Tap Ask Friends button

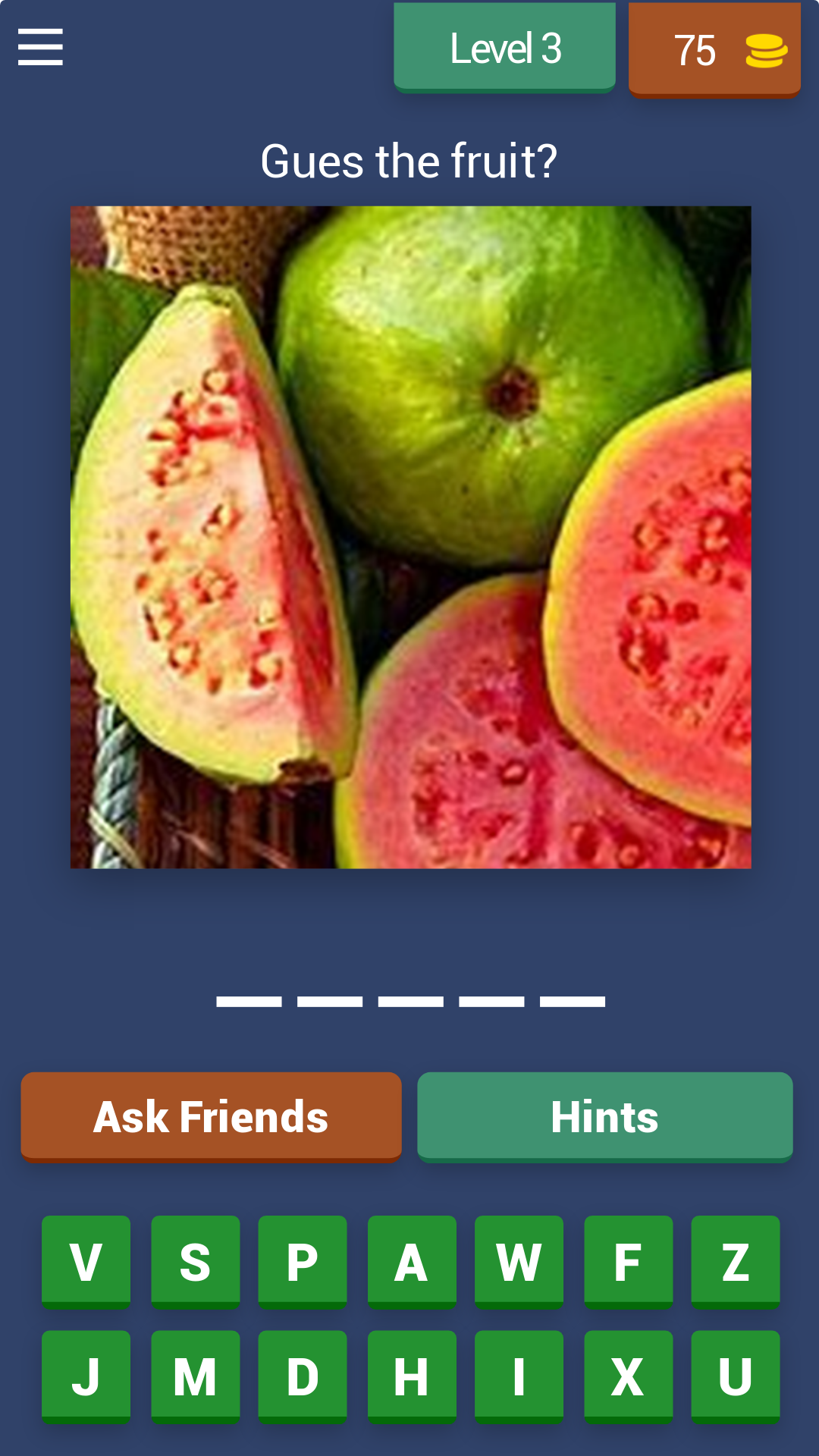[x=211, y=1116]
